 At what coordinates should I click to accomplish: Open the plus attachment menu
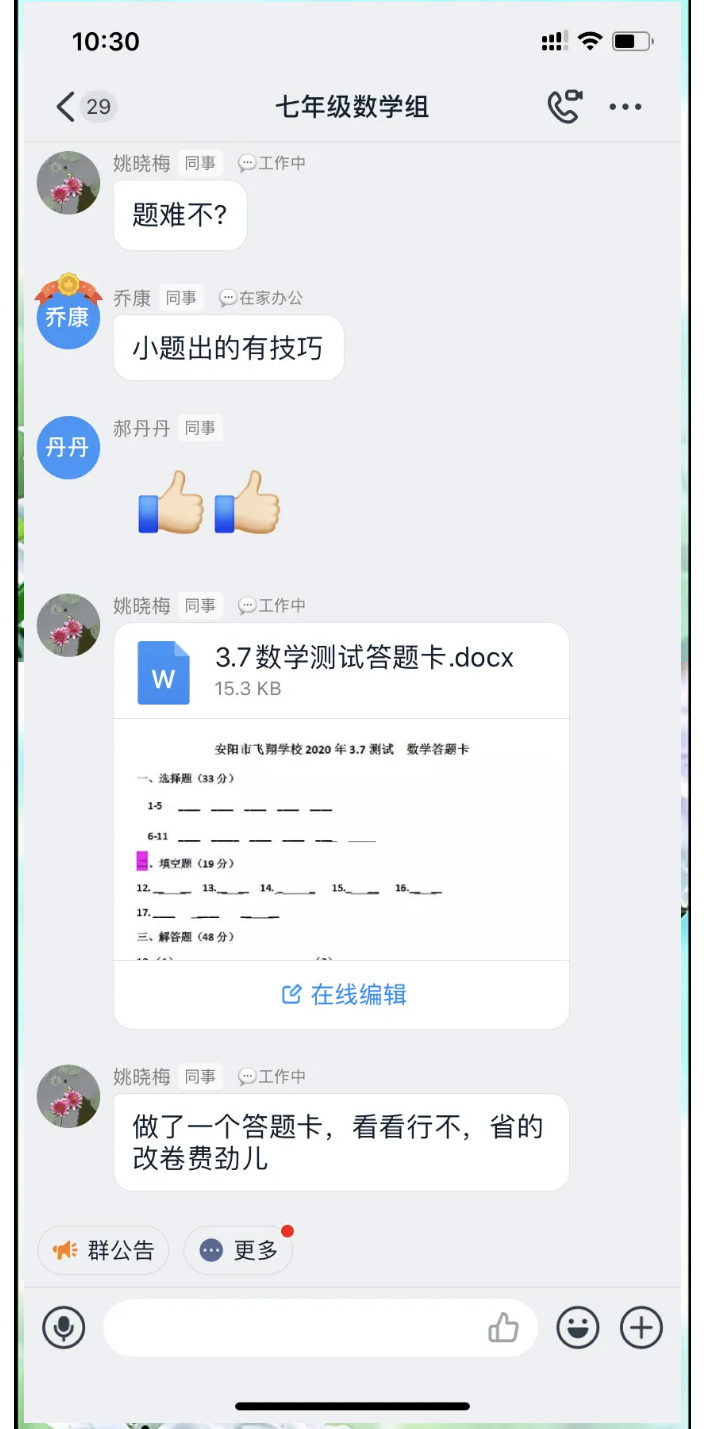pyautogui.click(x=642, y=1328)
